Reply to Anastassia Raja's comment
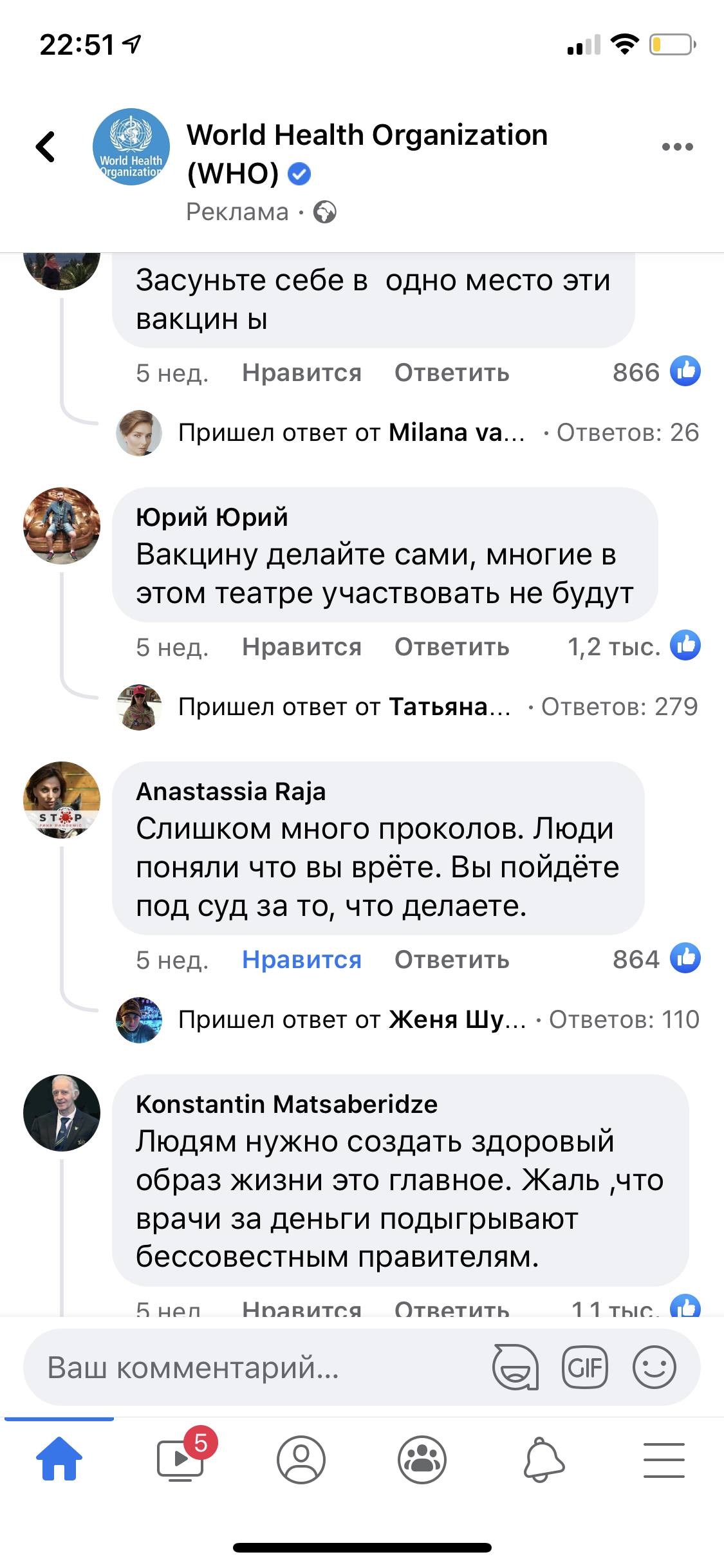This screenshot has width=724, height=1568. (452, 960)
